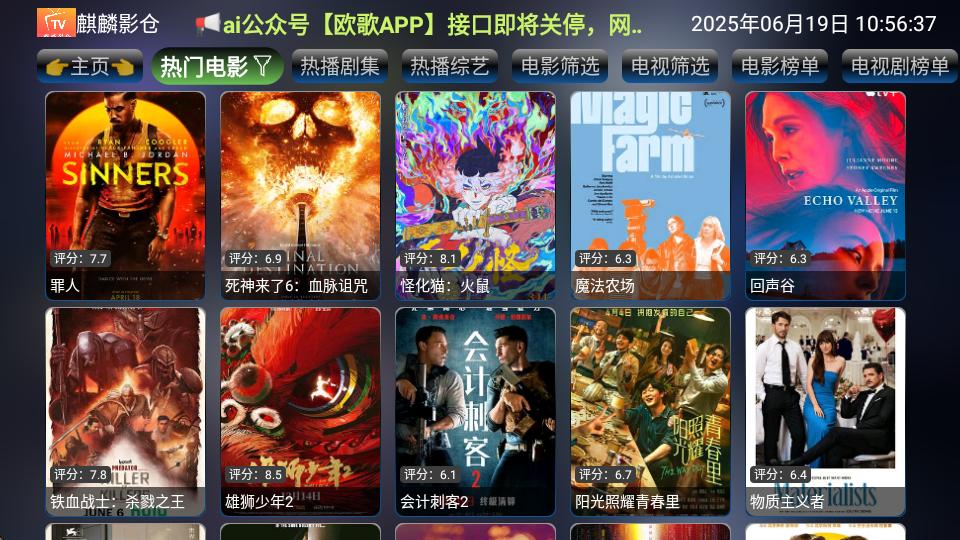960x540 pixels.
Task: Open the movie 雄狮少年2
Action: (x=300, y=410)
